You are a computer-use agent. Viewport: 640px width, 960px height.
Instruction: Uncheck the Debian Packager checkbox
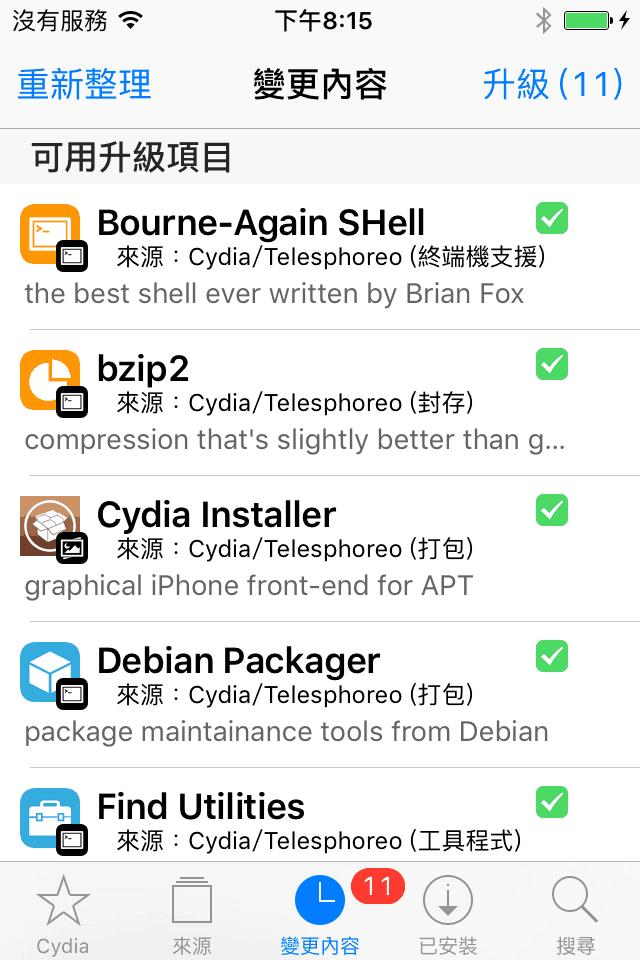pos(552,656)
